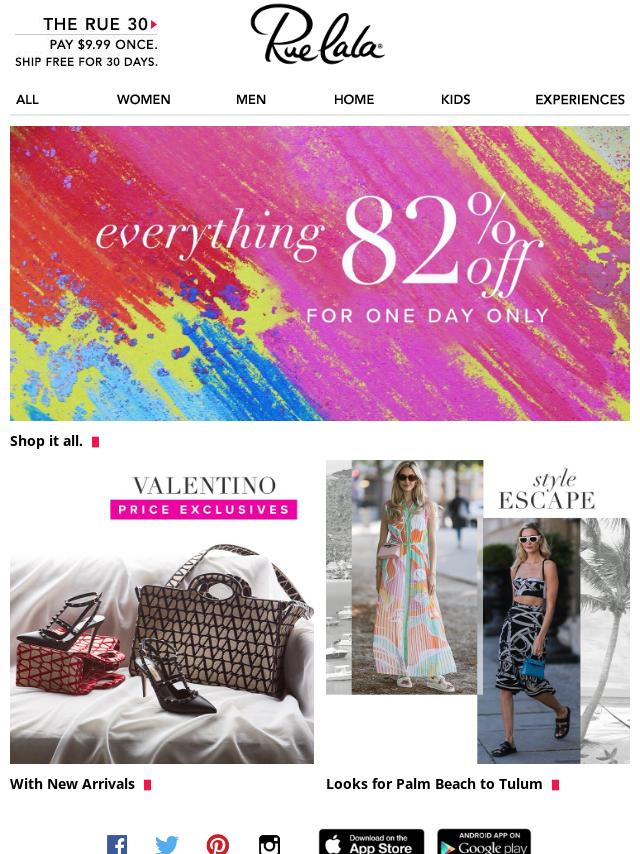Switch to the WOMEN category

point(143,100)
